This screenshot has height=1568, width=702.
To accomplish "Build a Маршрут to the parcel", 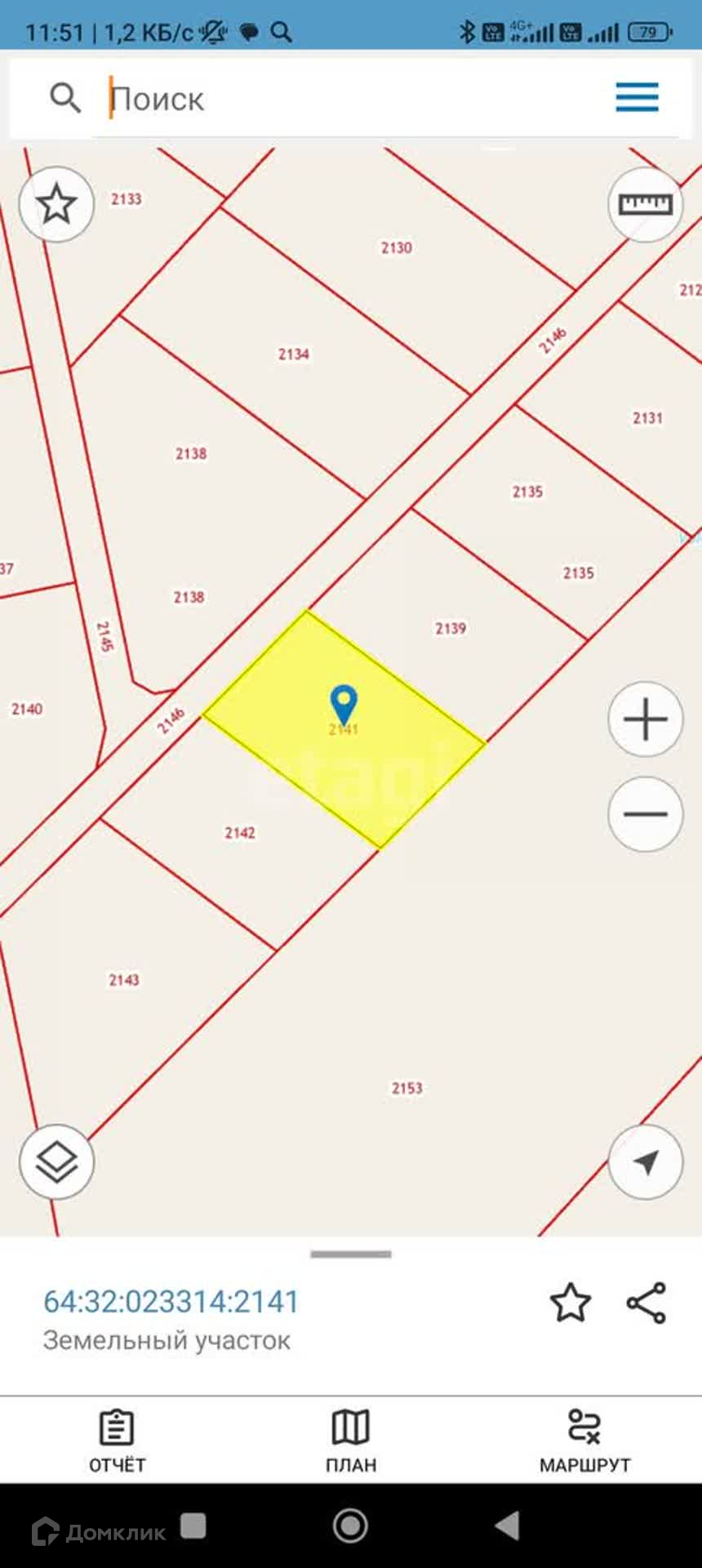I will 584,1441.
